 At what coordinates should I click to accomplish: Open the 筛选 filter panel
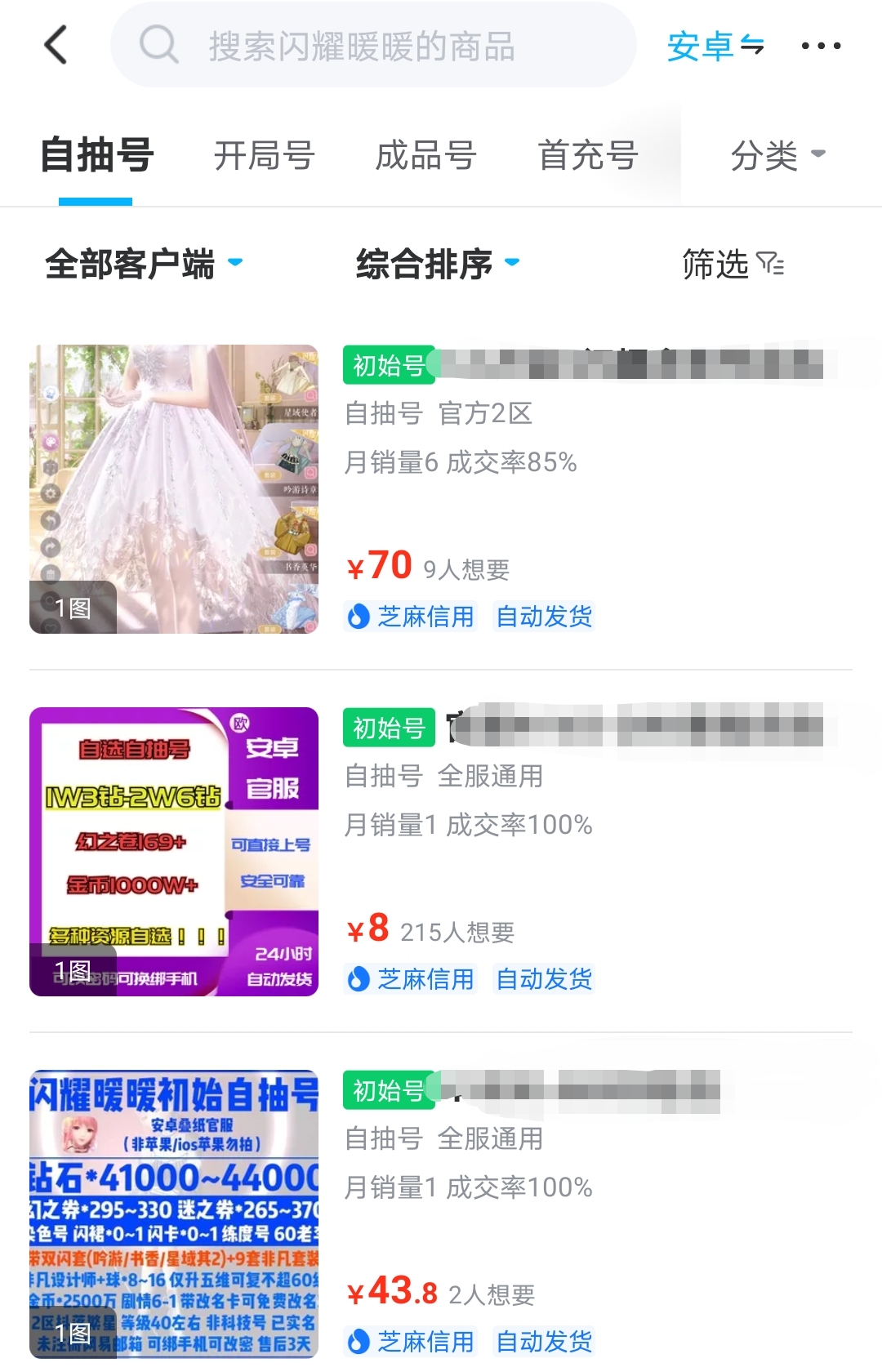[733, 264]
